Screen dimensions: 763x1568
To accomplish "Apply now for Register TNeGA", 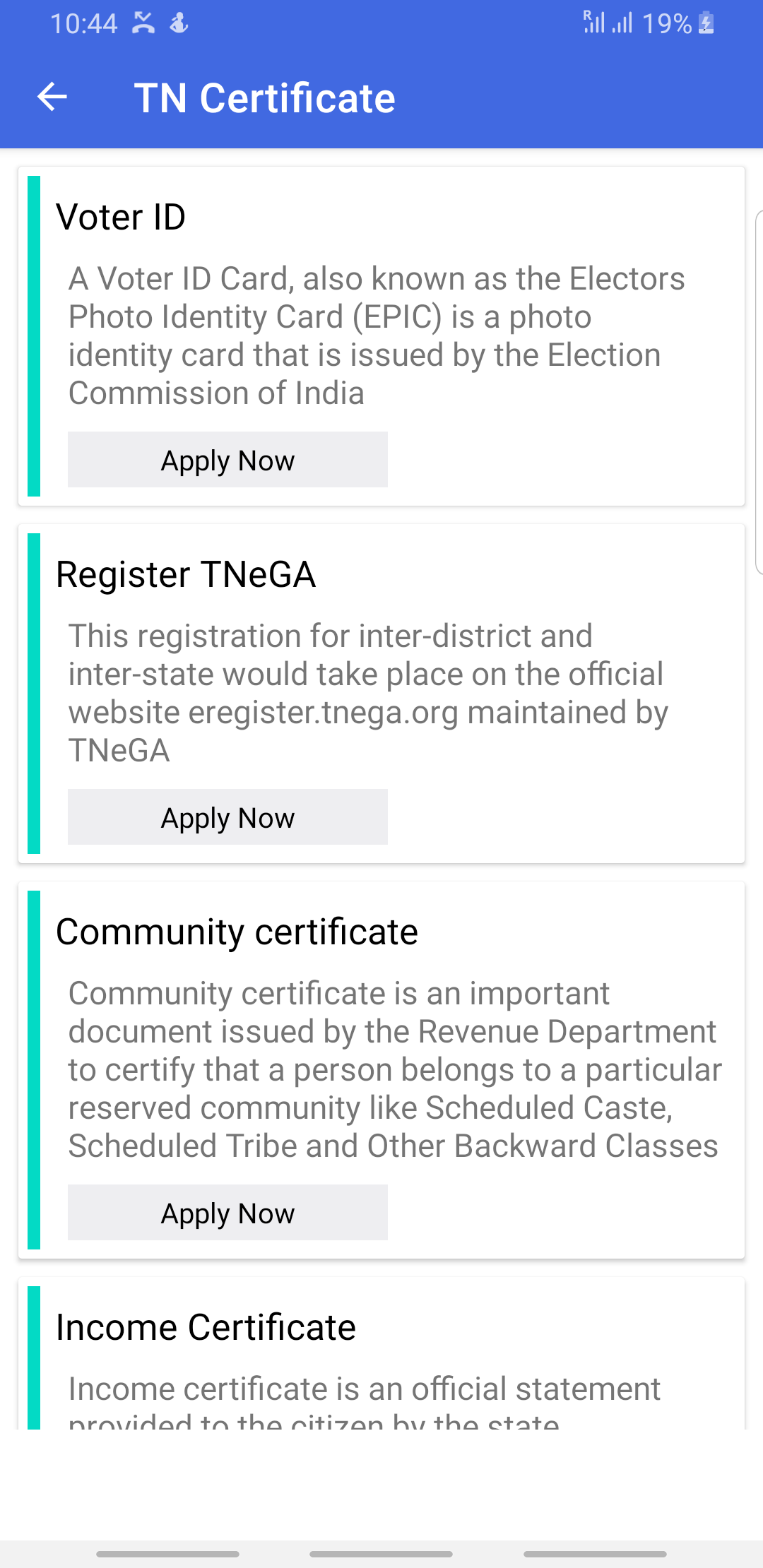I will pos(227,817).
